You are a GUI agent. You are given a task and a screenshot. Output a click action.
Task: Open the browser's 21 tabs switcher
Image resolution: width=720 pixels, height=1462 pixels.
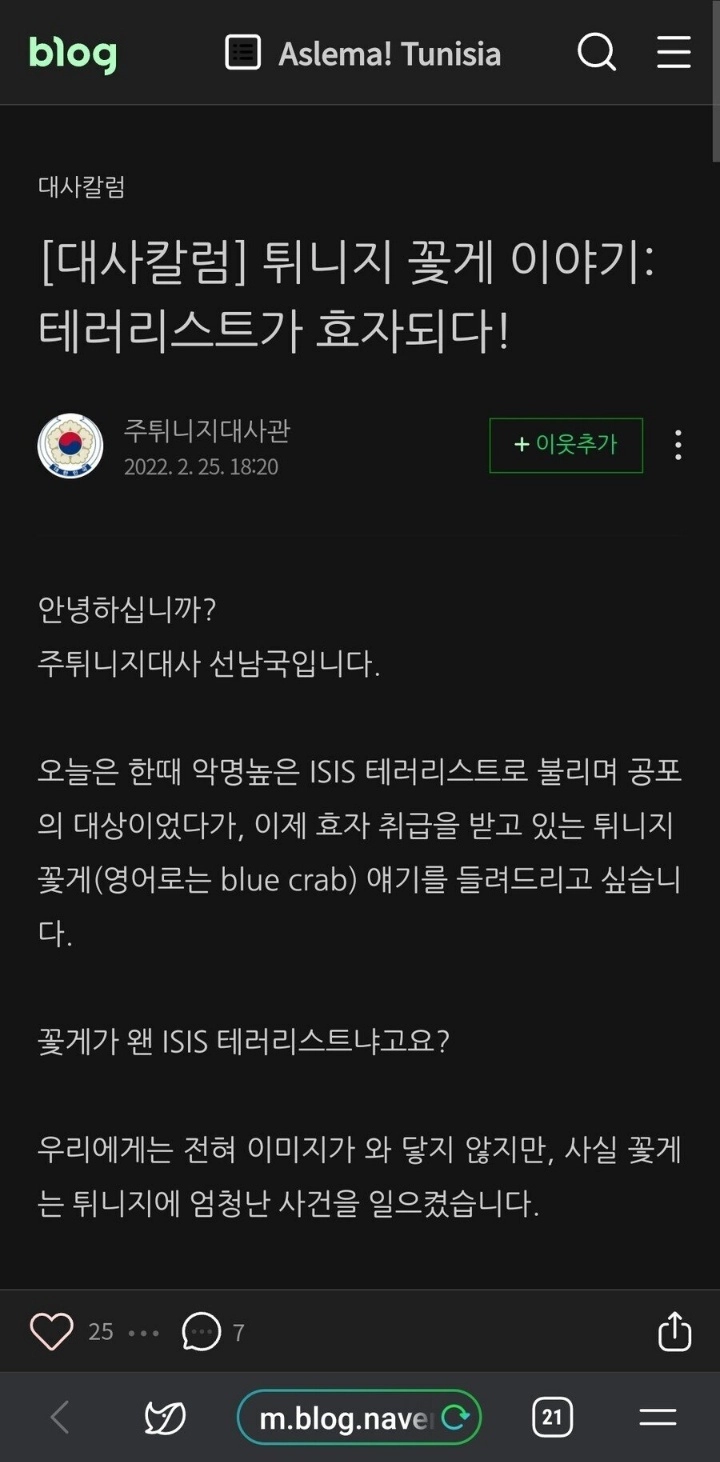[x=552, y=1417]
